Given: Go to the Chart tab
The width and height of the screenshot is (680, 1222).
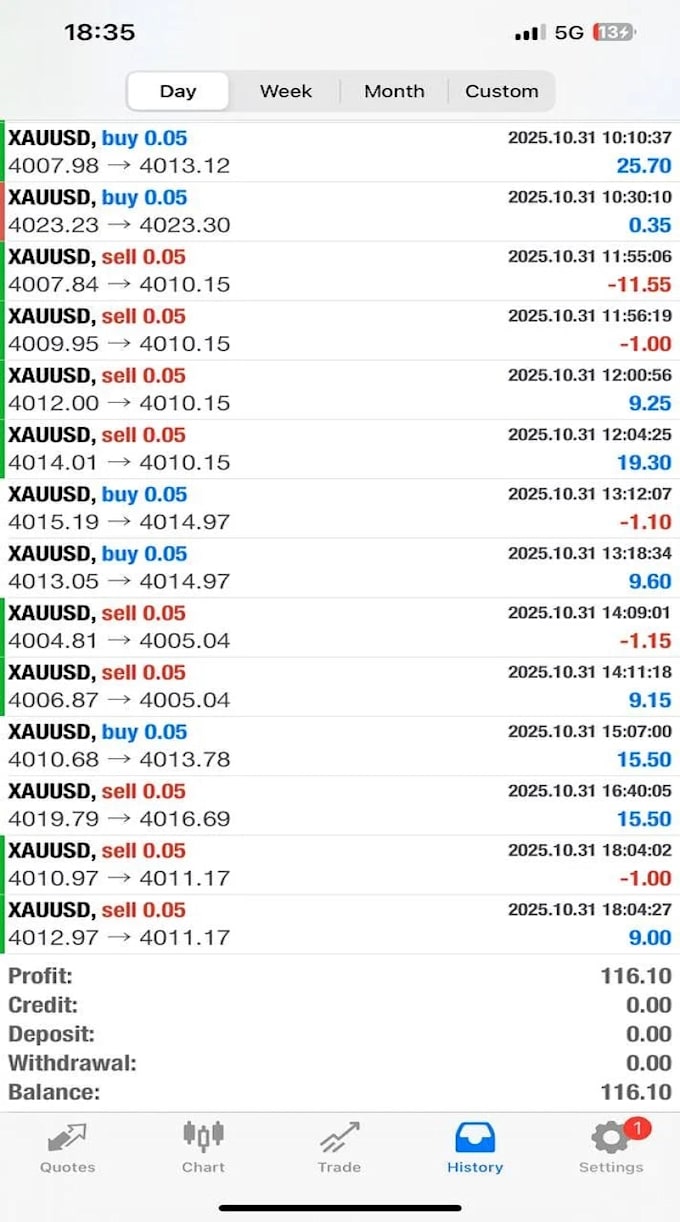Looking at the screenshot, I should [203, 1148].
